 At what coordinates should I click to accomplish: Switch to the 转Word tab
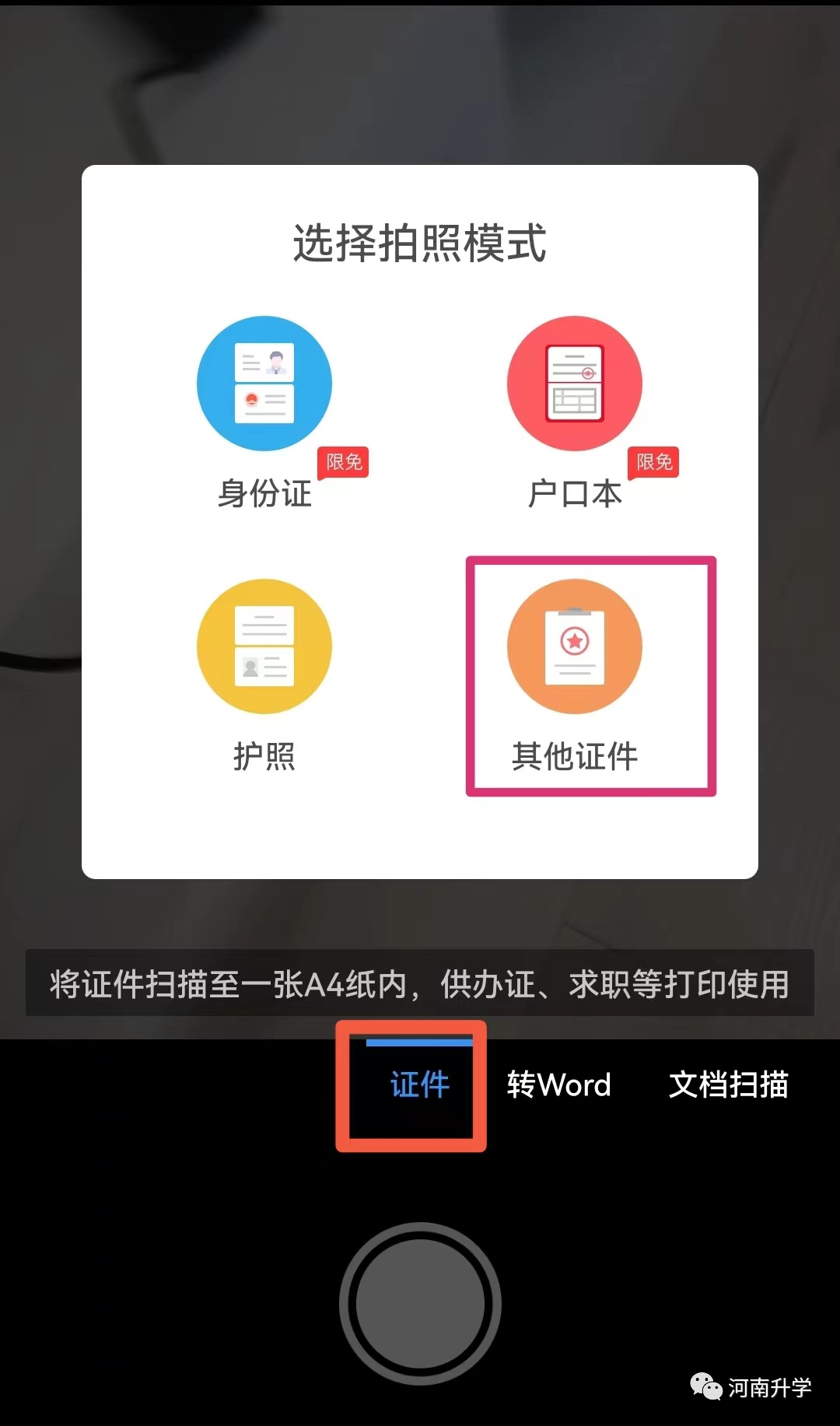point(558,1084)
